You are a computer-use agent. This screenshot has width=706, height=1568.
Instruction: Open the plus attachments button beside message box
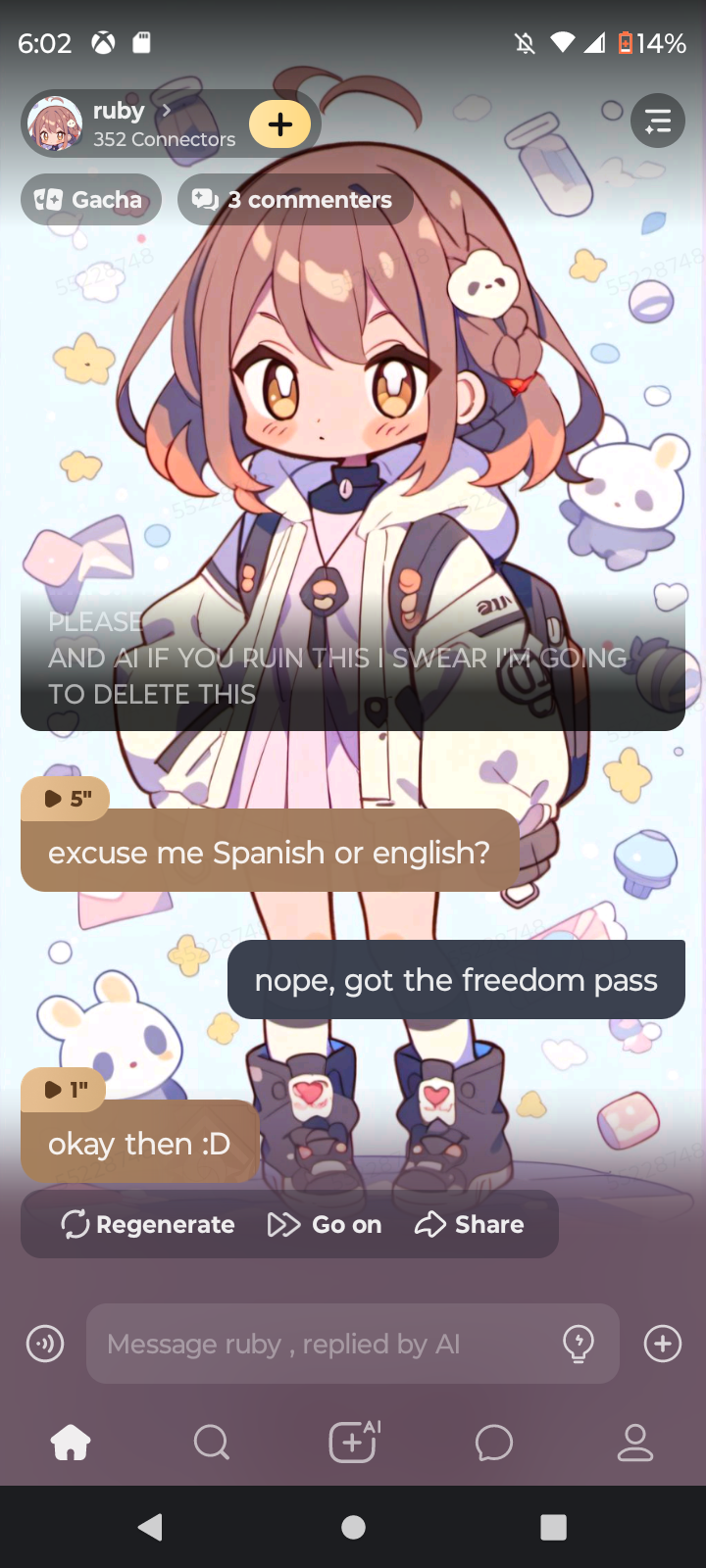[x=663, y=1344]
